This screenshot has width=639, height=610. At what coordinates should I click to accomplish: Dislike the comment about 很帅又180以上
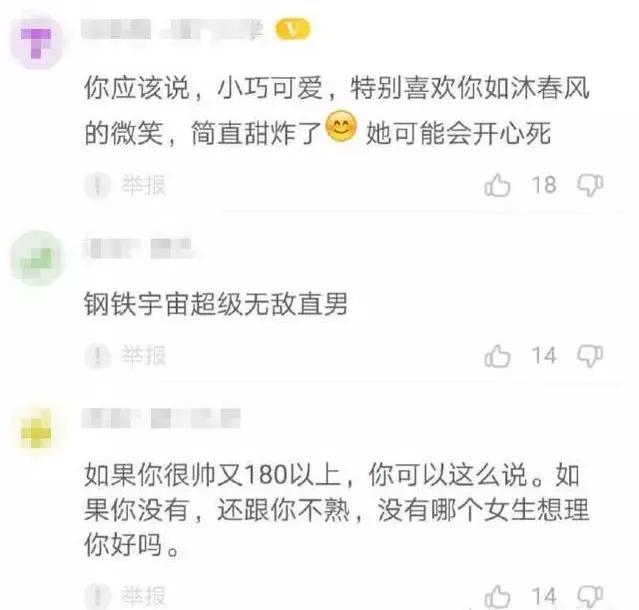pyautogui.click(x=592, y=597)
